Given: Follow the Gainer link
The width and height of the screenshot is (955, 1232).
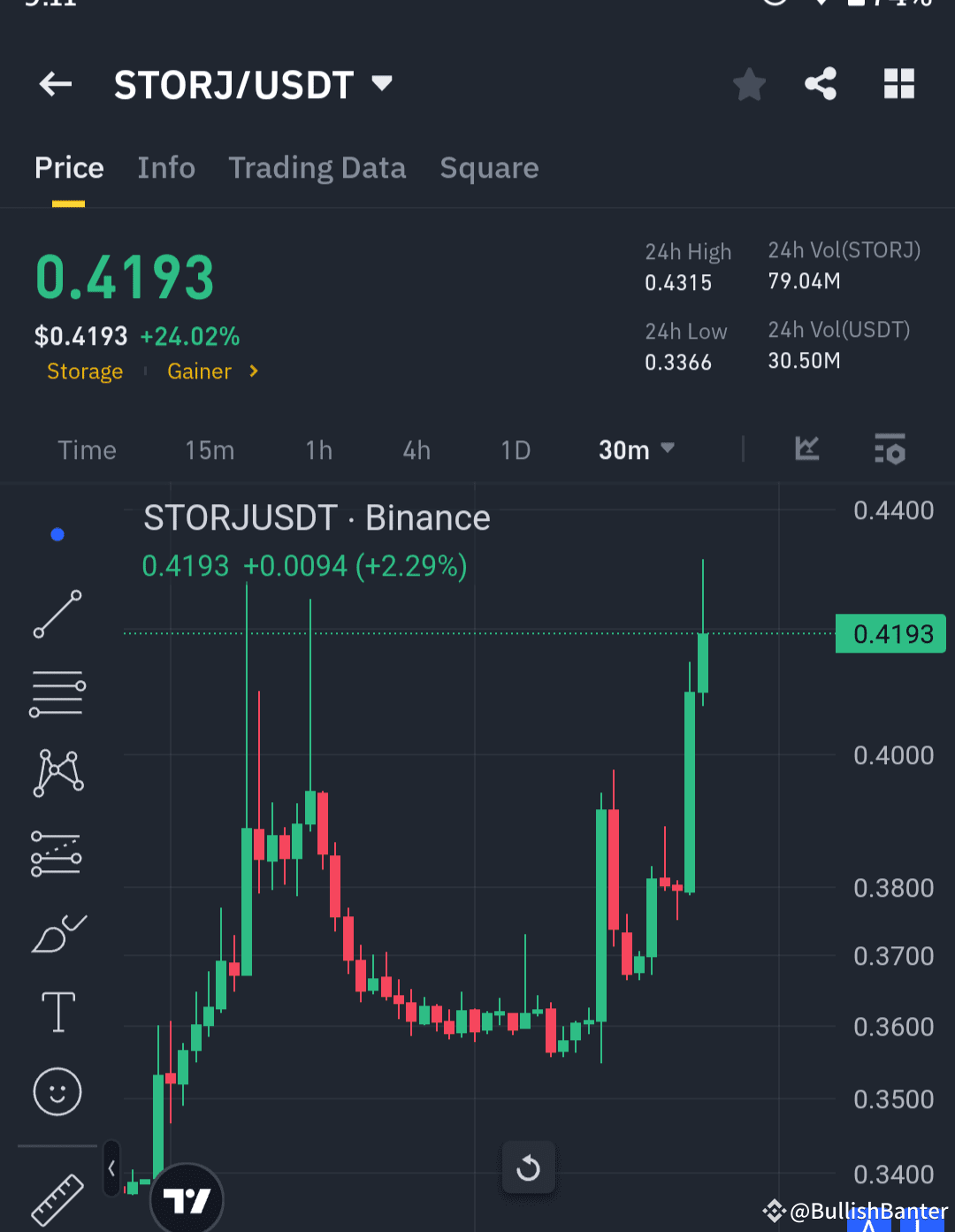Looking at the screenshot, I should pyautogui.click(x=199, y=371).
